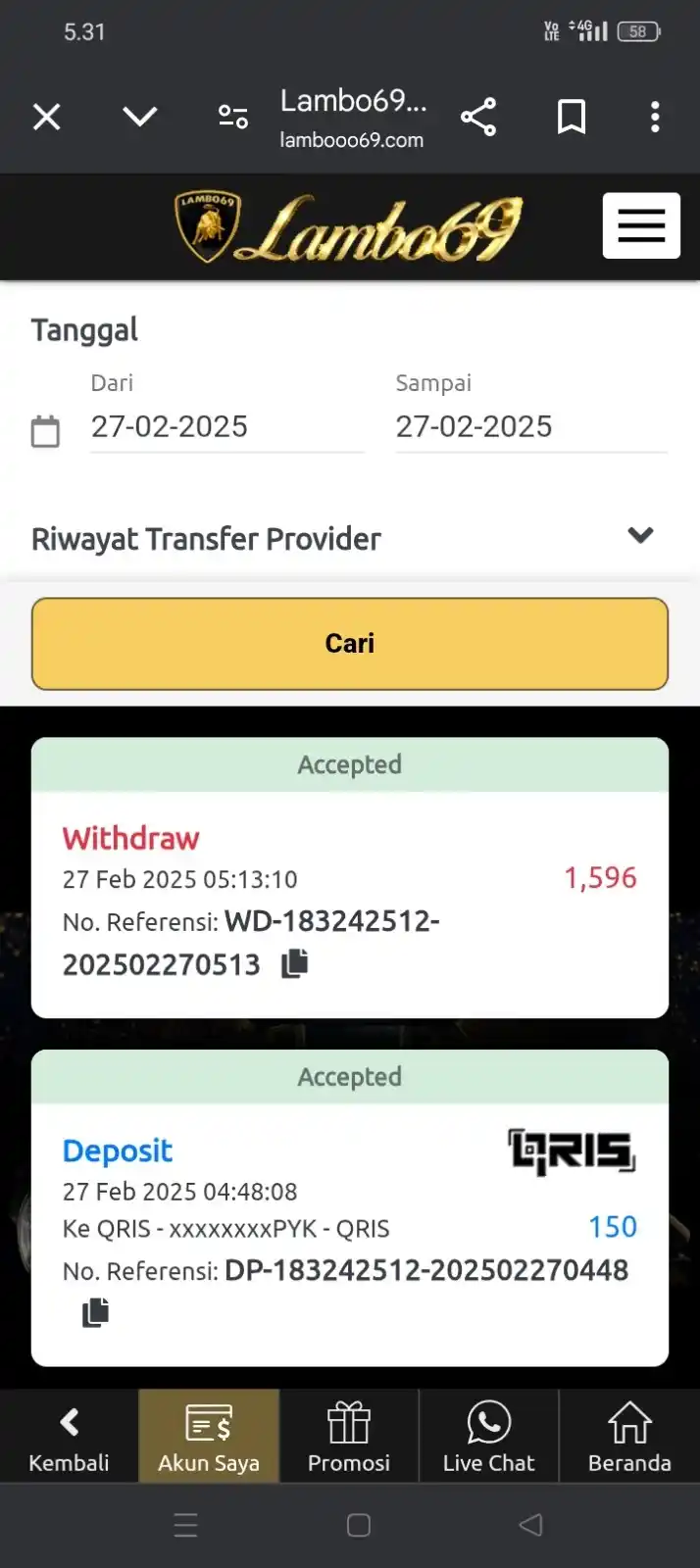Open the Lambo69 hamburger menu
Viewport: 700px width, 1568px height.
point(641,225)
